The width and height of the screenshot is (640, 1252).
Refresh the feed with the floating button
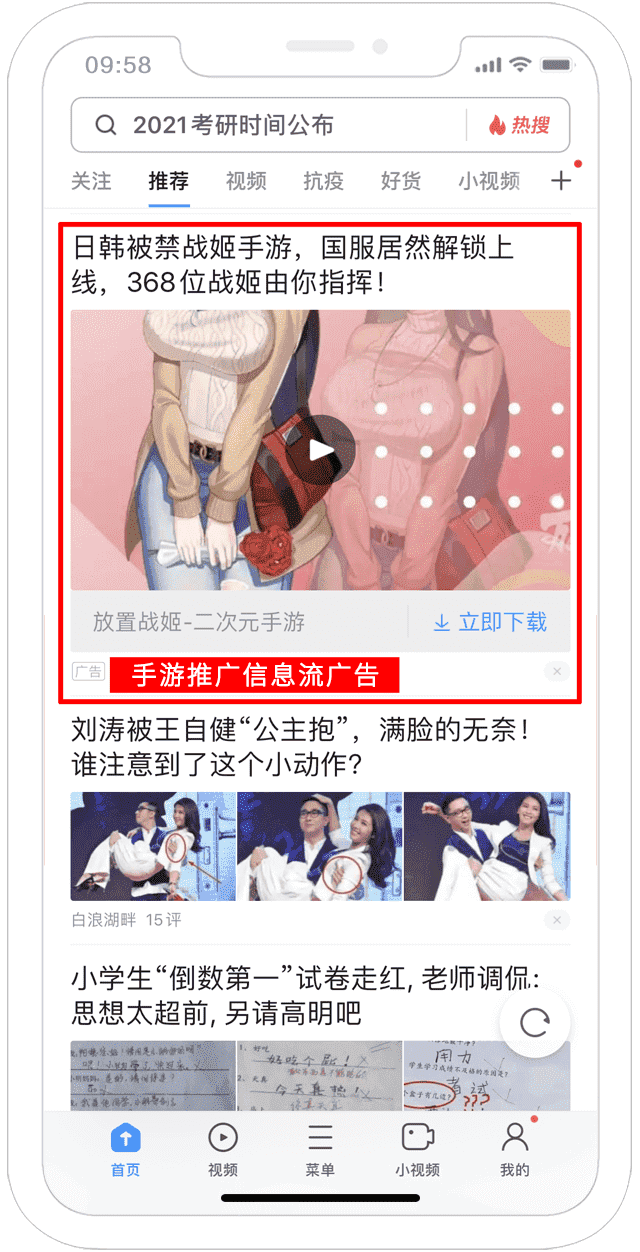click(x=535, y=1022)
